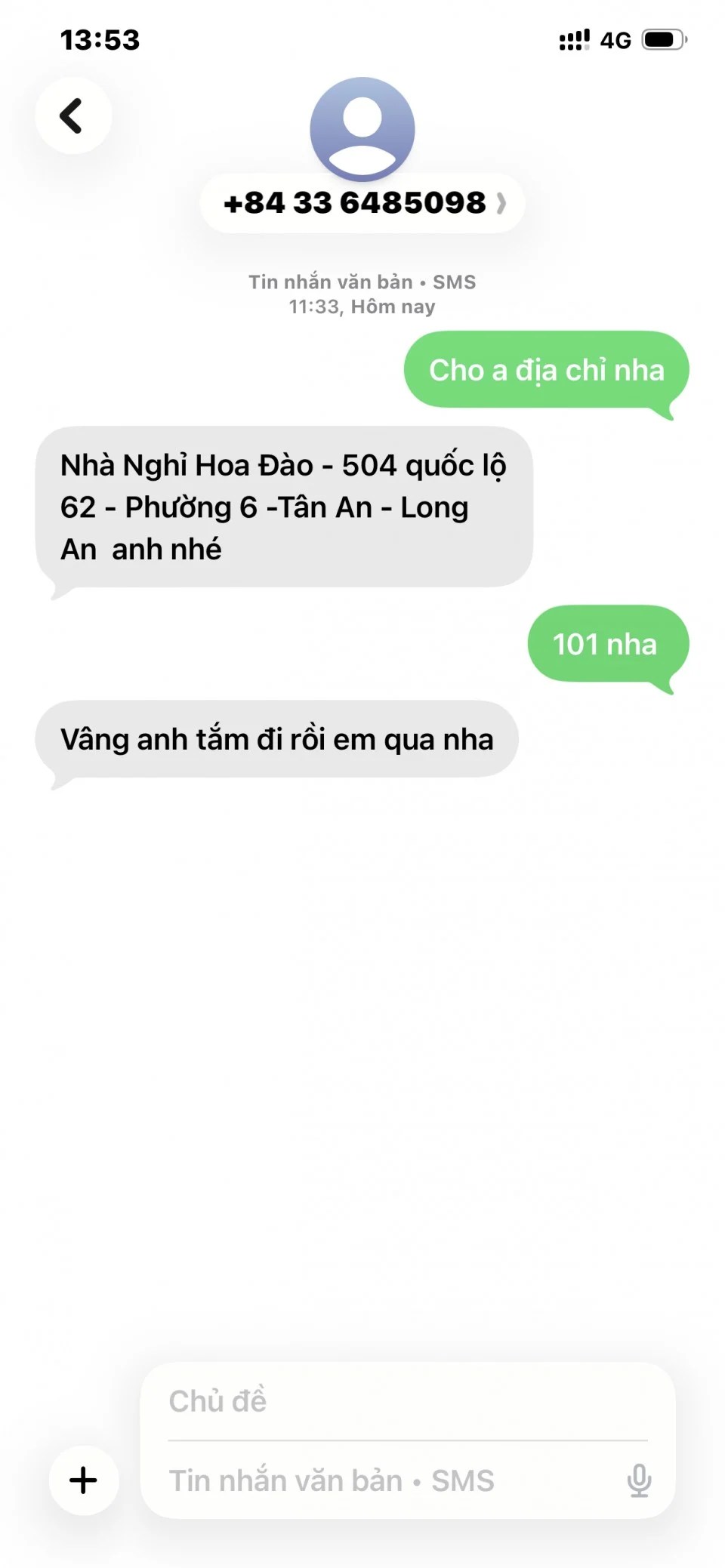The image size is (725, 1568).
Task: Start voice dictation with the microphone
Action: tap(639, 1480)
